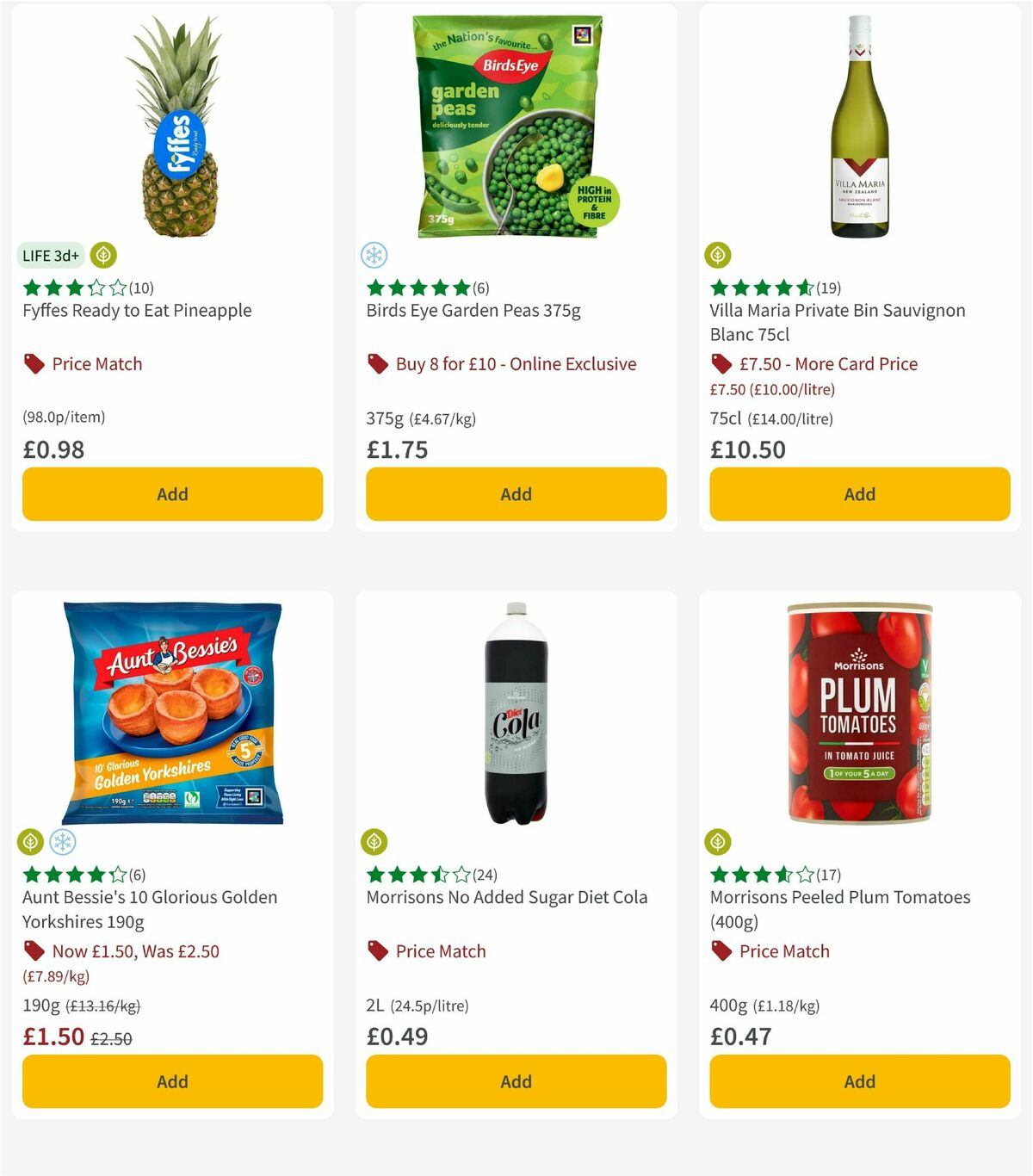Click the leaf icon on Morrisons Plum Tomatoes
1033x1176 pixels.
pos(718,841)
